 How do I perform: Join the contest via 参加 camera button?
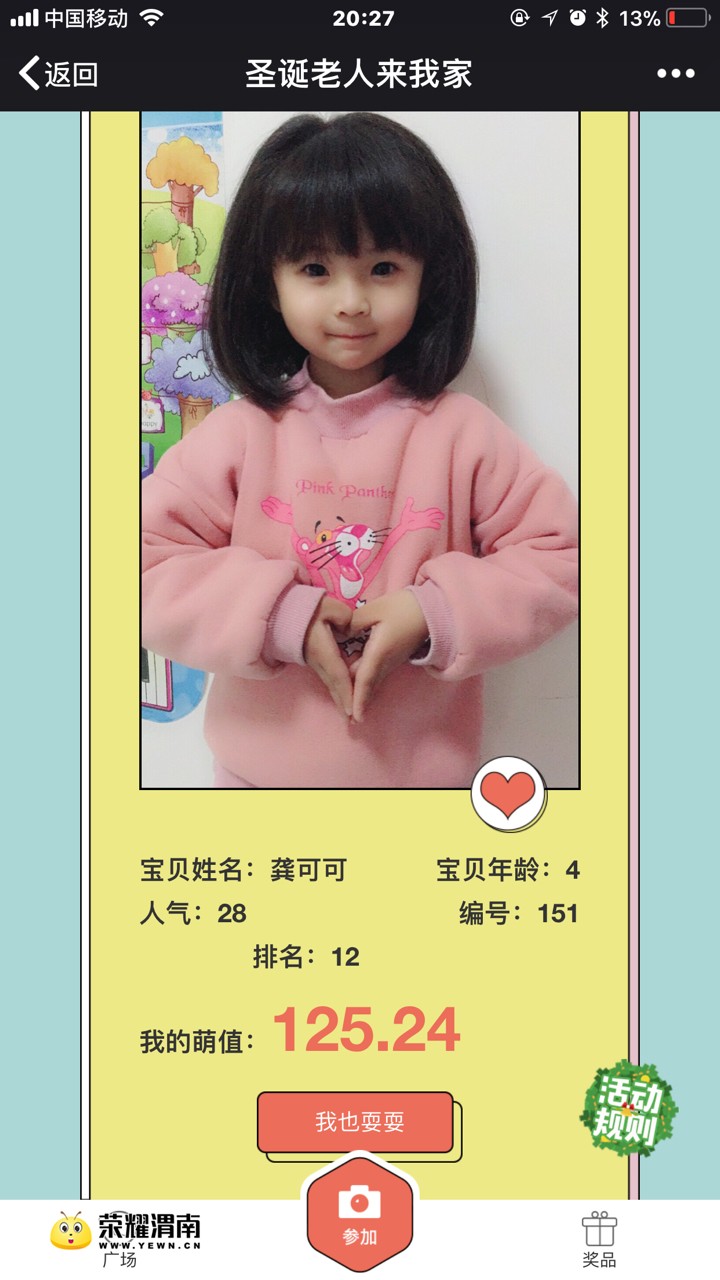pos(360,1213)
